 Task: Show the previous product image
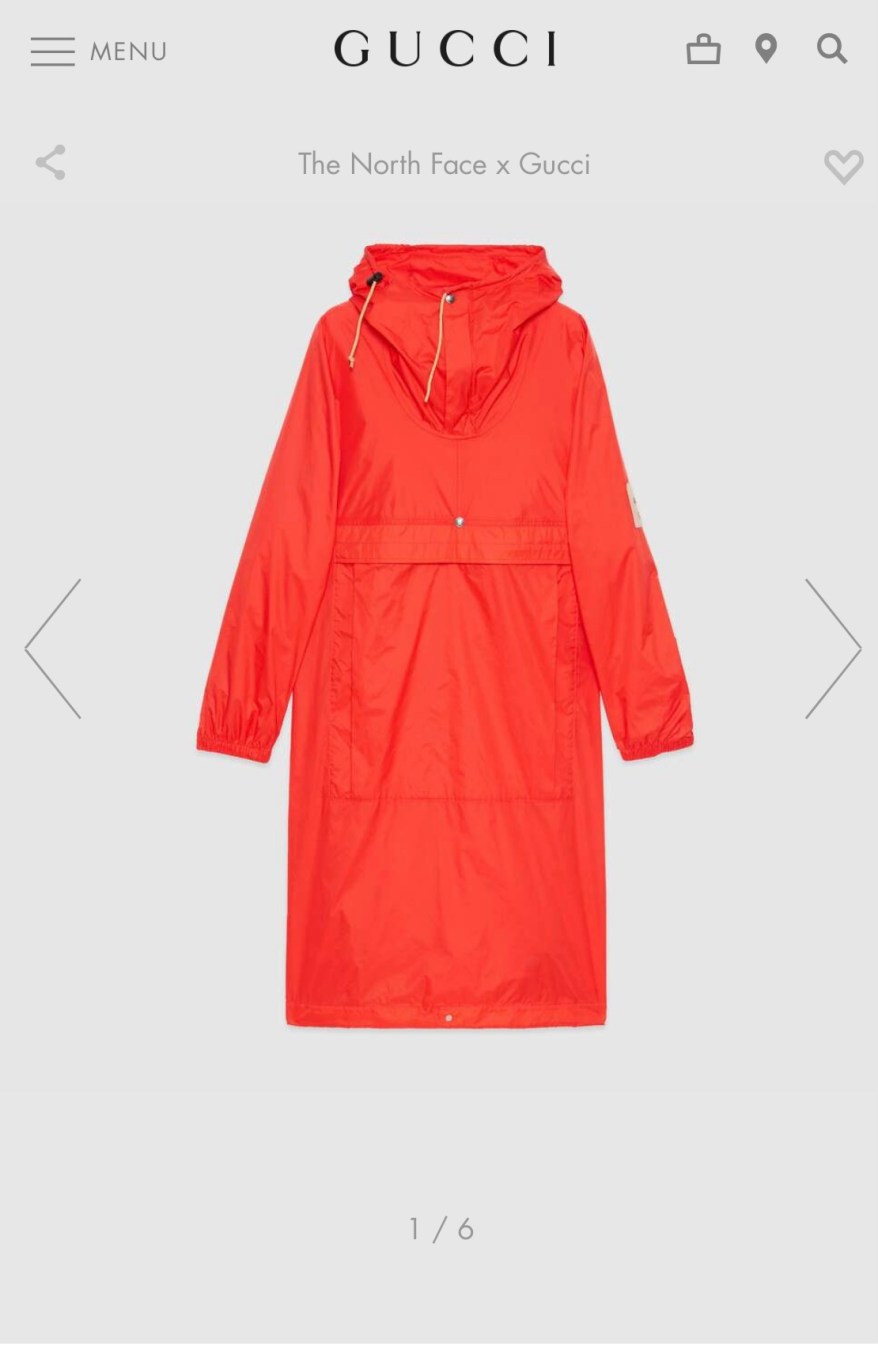pos(54,648)
